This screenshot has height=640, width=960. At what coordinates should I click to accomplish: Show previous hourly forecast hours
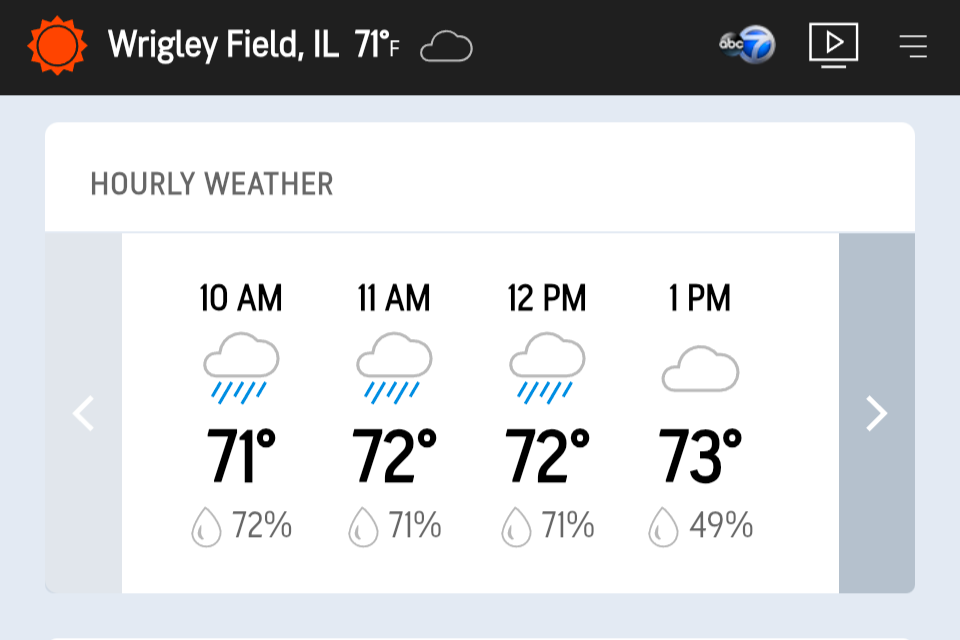click(x=84, y=413)
